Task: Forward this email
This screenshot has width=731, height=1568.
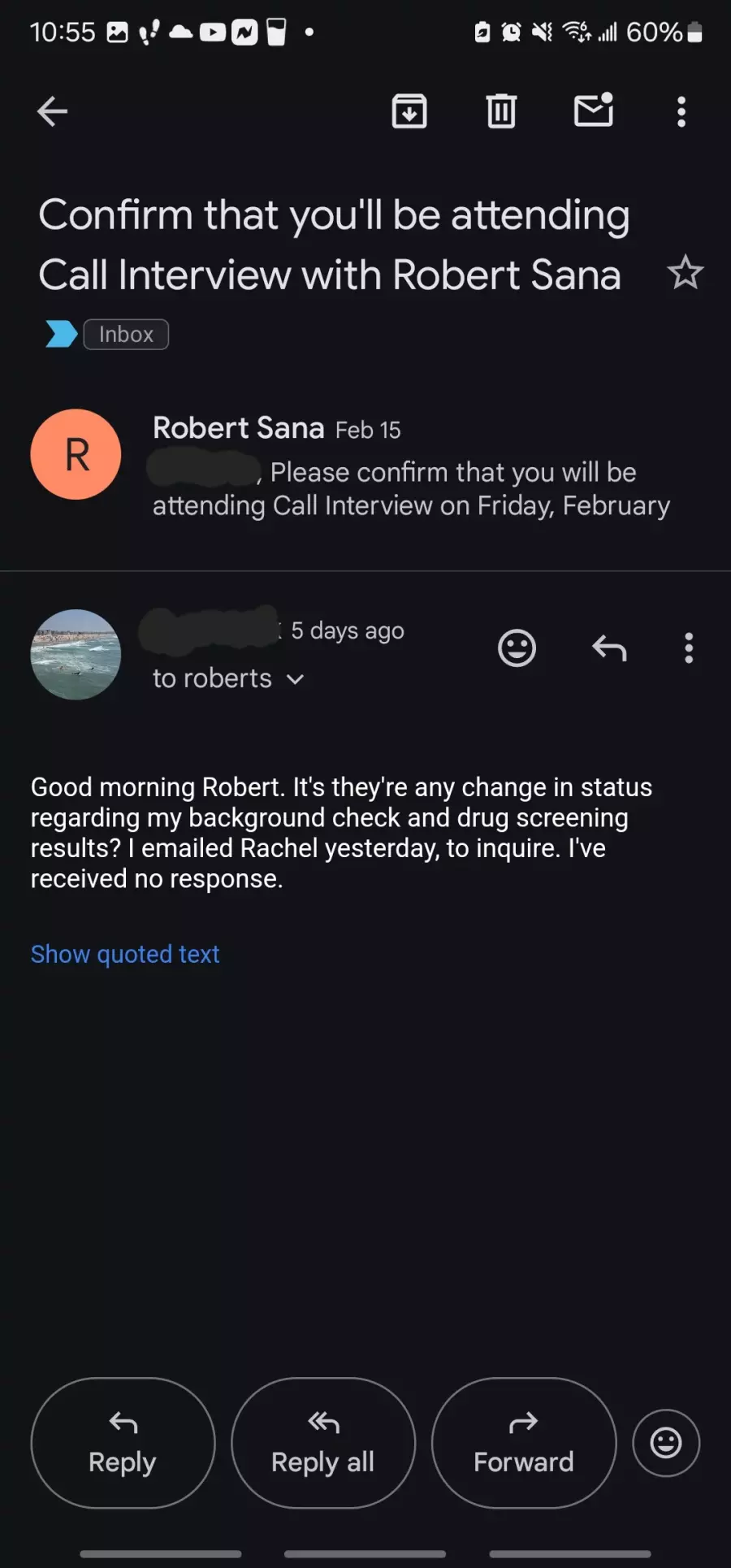Action: tap(524, 1443)
